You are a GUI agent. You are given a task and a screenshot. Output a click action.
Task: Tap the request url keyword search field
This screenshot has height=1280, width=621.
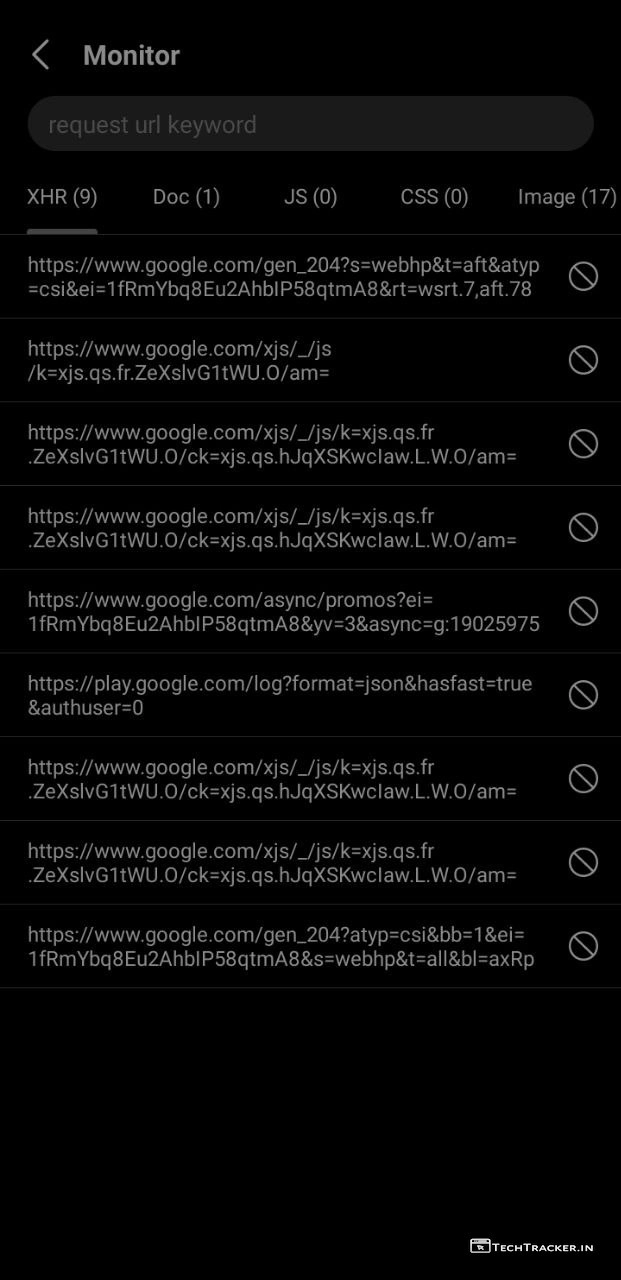point(310,124)
